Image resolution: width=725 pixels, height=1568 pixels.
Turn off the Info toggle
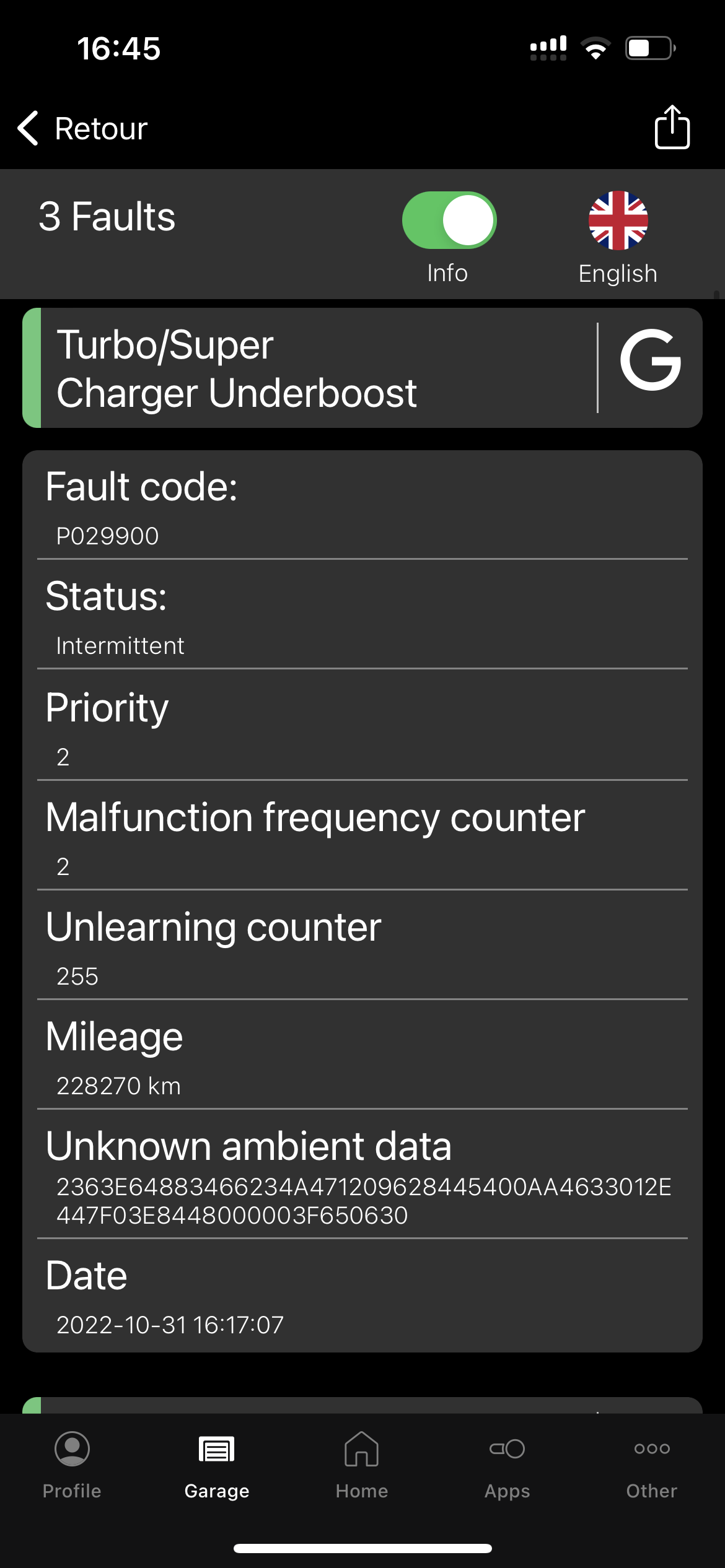[x=449, y=220]
